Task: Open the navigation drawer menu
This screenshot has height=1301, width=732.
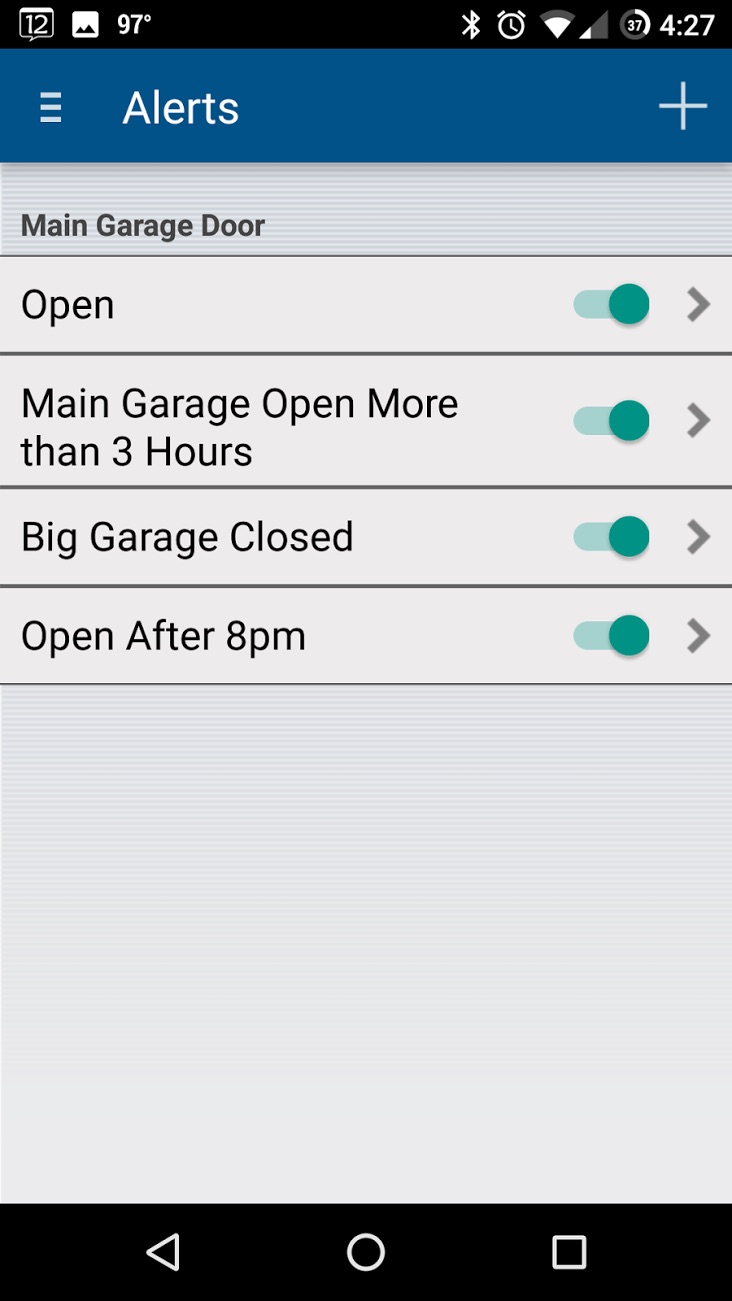Action: click(48, 107)
